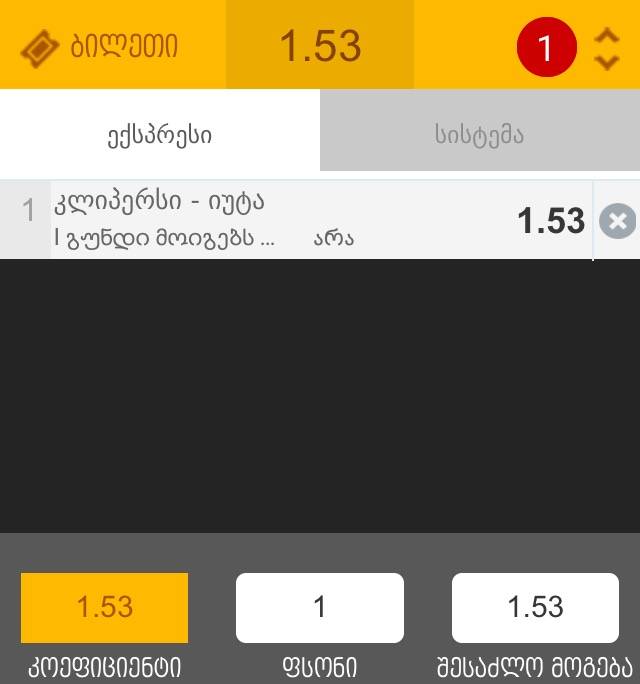640x684 pixels.
Task: Select the ექსპრესი tab
Action: (160, 135)
